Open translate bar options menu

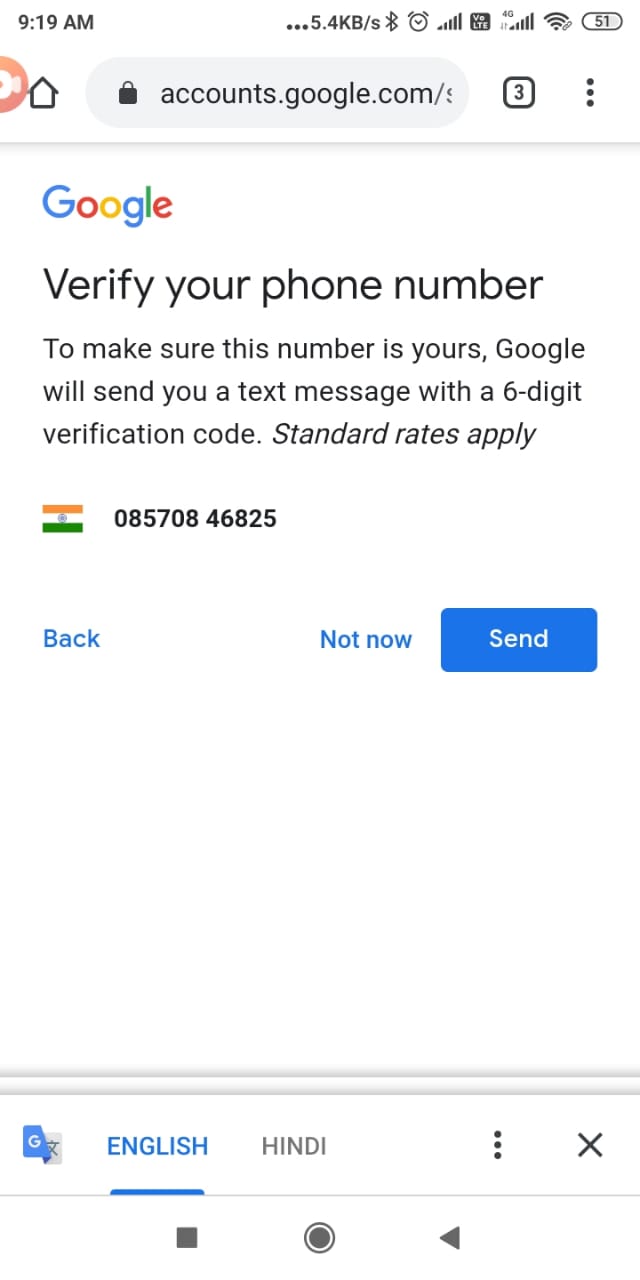click(x=498, y=1145)
